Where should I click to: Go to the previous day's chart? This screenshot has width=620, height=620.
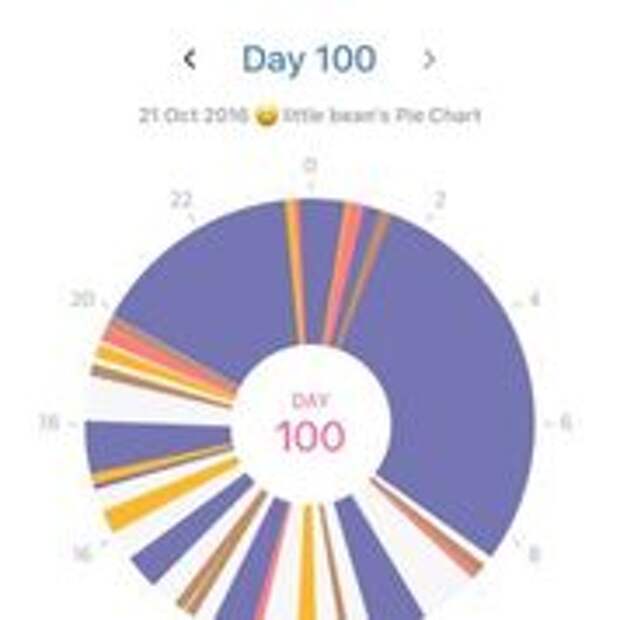click(x=190, y=60)
